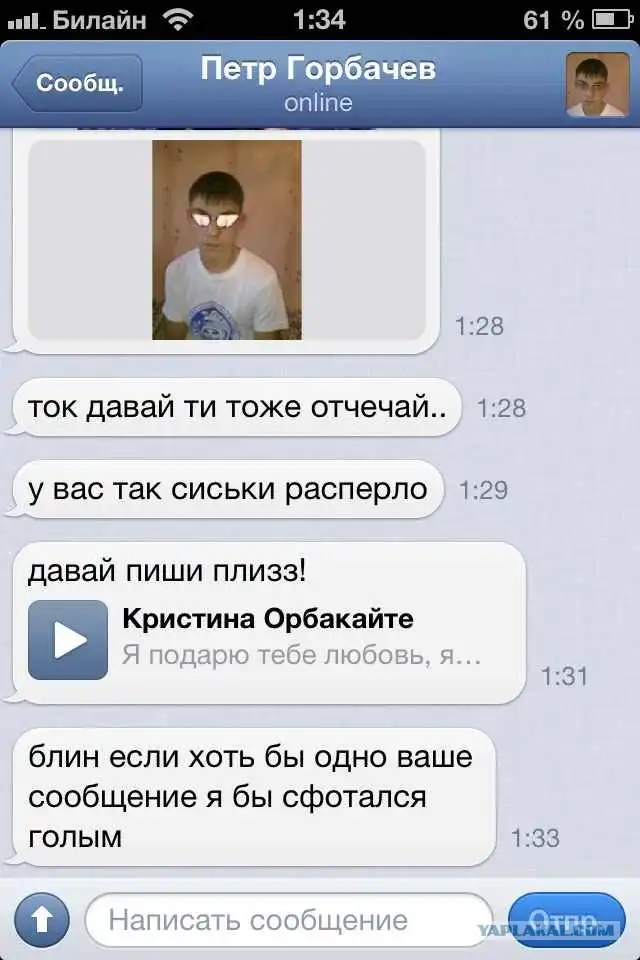This screenshot has height=960, width=640.
Task: Open the photo sent at 1:28
Action: click(x=227, y=240)
